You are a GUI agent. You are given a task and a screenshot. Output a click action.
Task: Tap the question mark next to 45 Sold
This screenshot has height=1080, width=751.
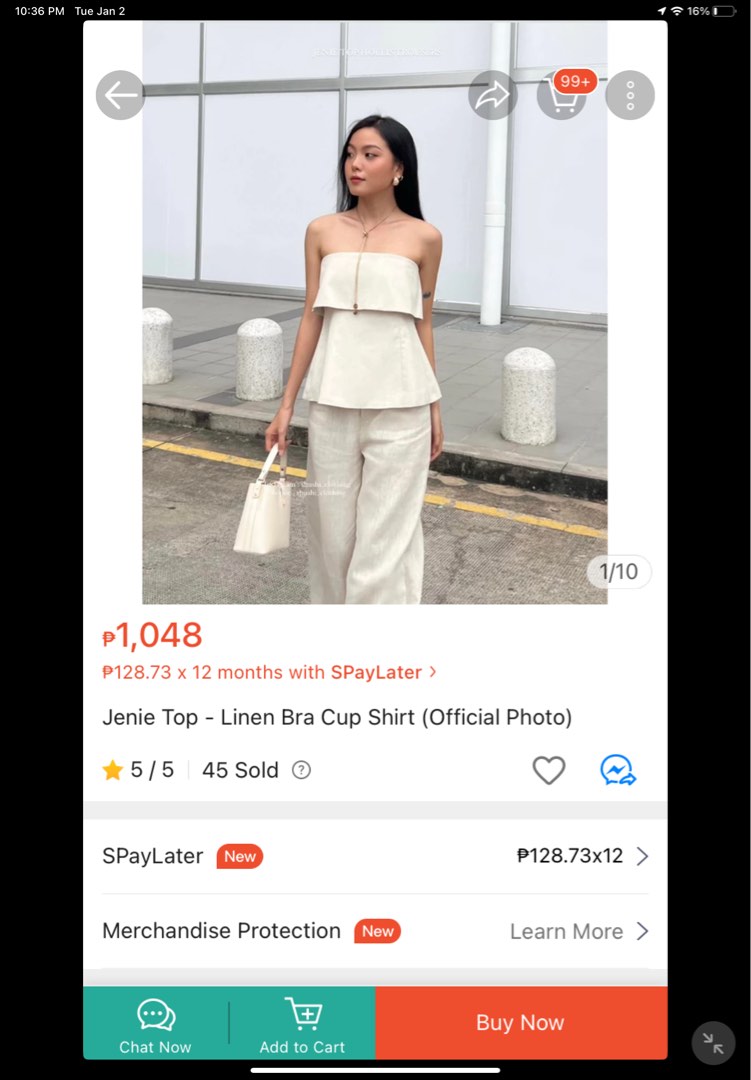coord(300,770)
